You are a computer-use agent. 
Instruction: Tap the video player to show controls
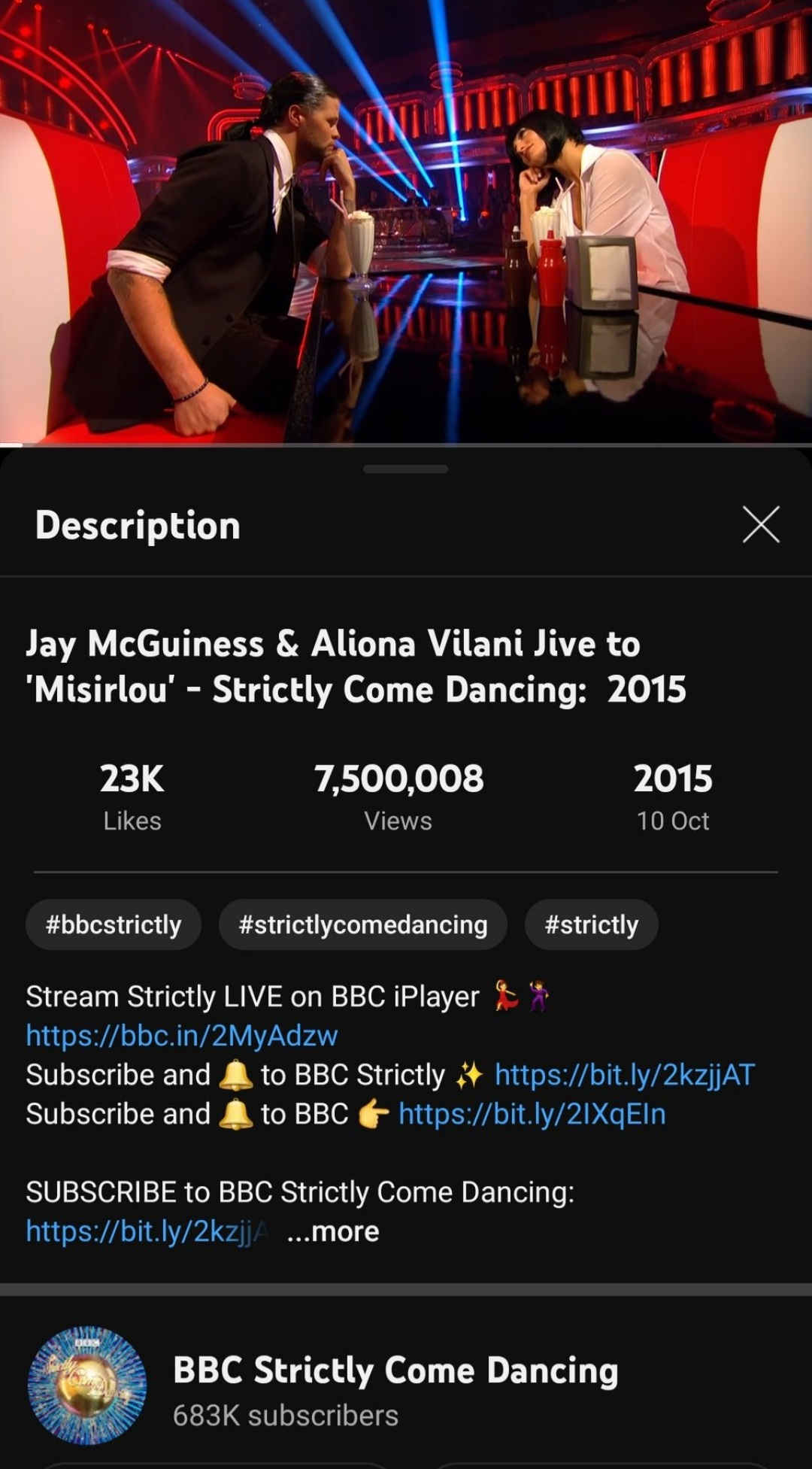click(x=406, y=222)
